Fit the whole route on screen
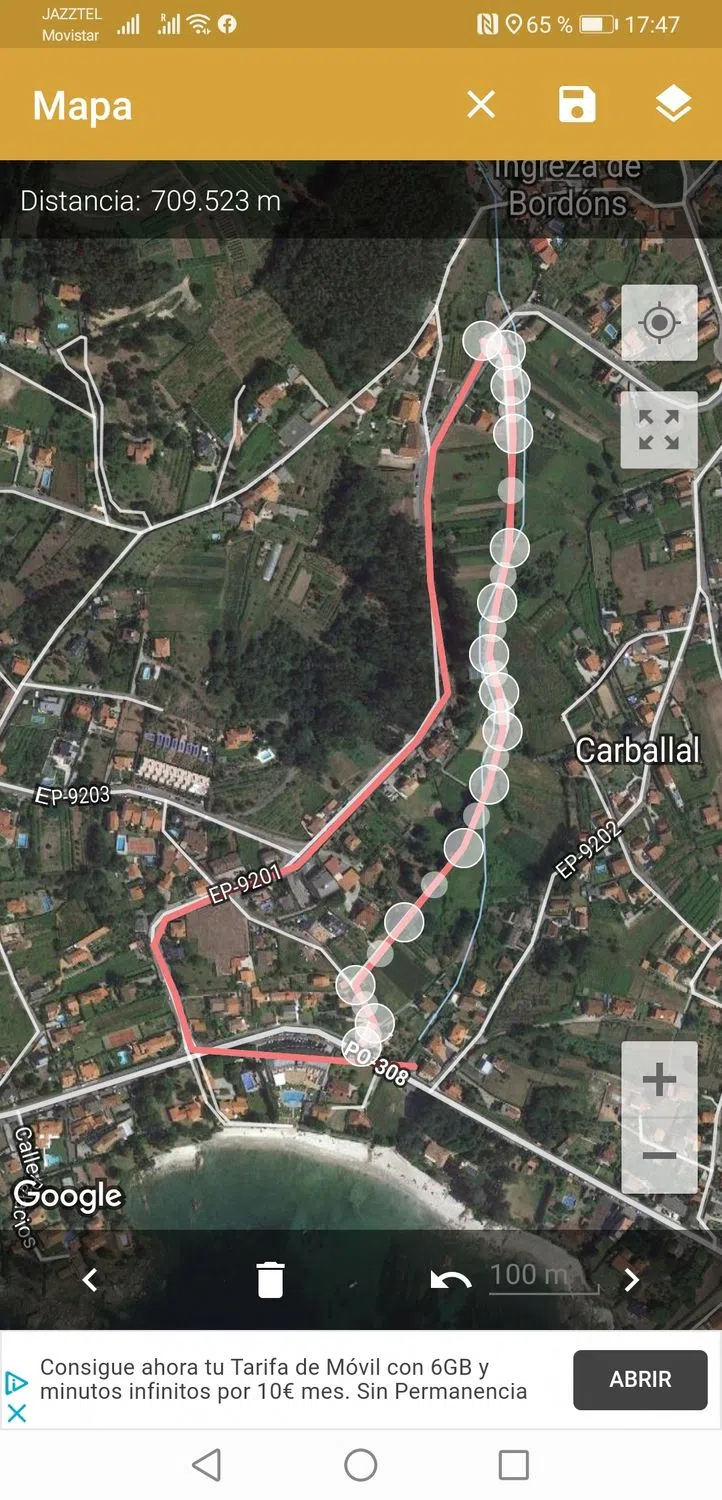This screenshot has height=1500, width=722. [x=659, y=430]
